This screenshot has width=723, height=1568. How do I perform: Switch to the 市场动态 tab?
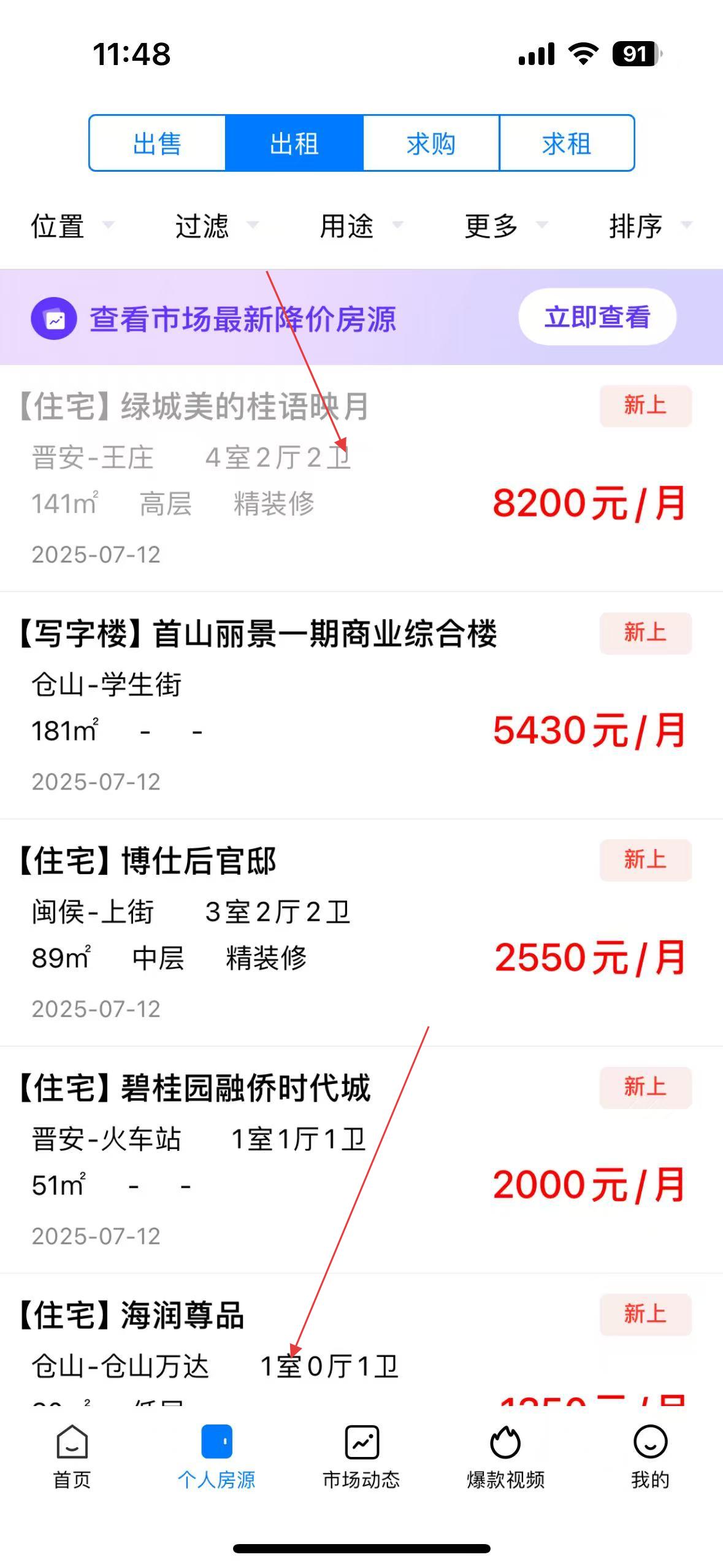(x=361, y=1456)
